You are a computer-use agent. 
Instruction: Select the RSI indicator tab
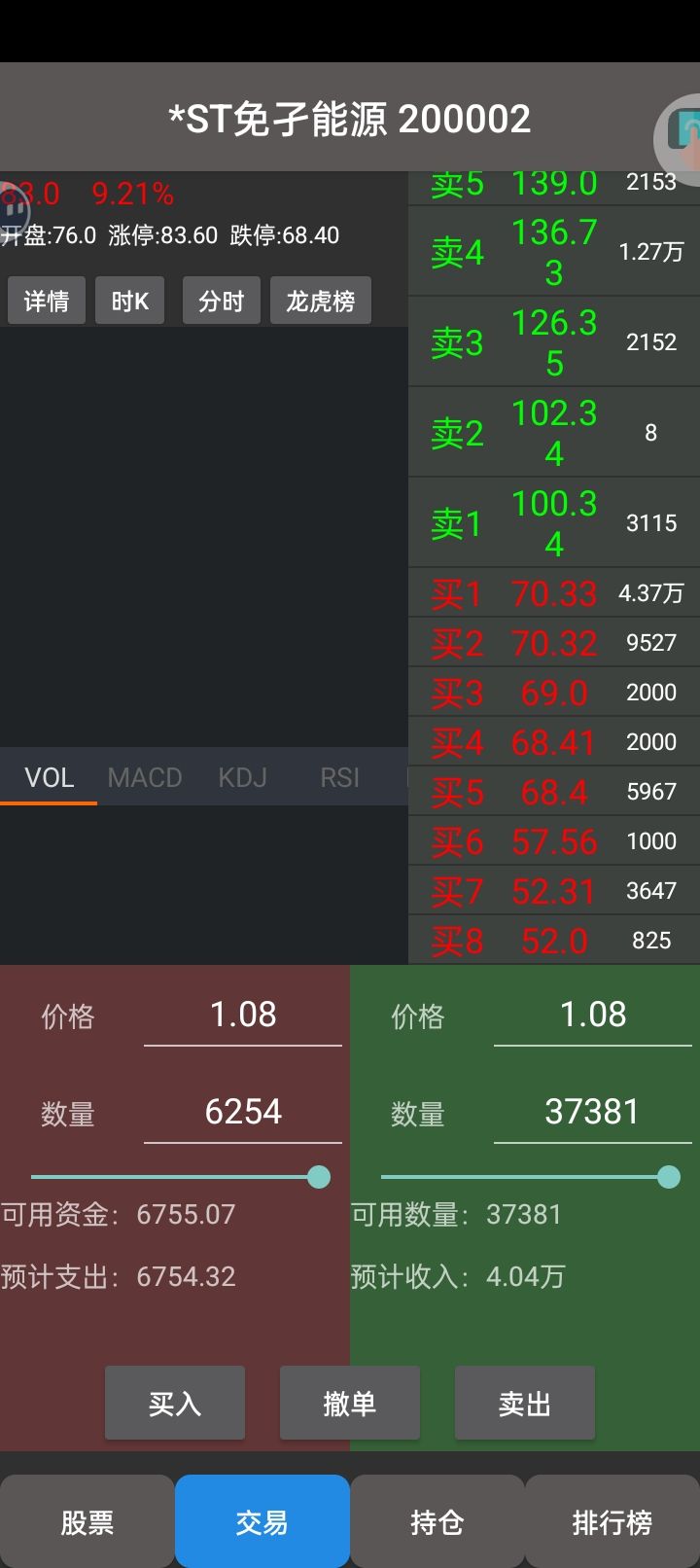click(x=339, y=777)
